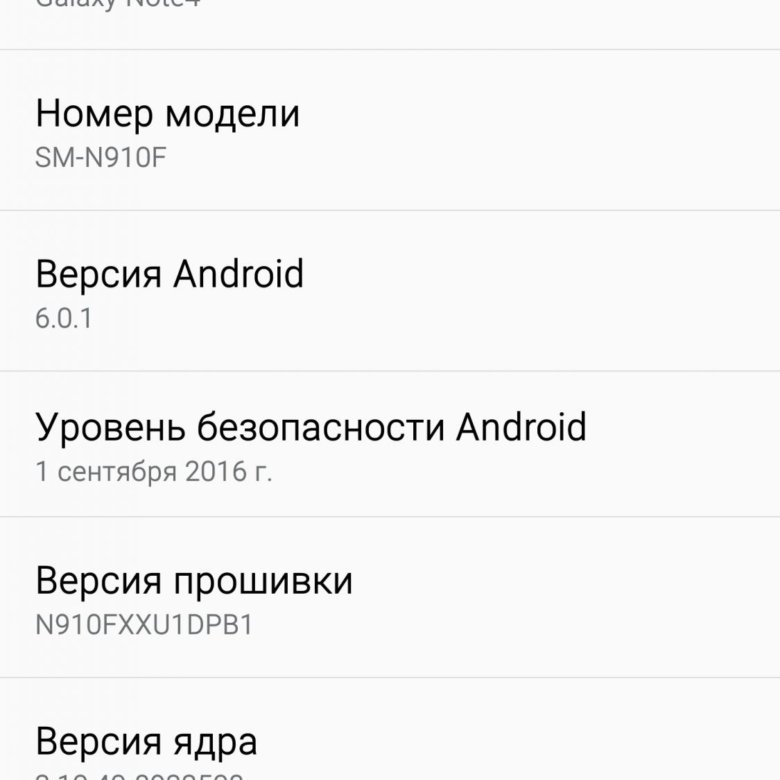
Task: Tap the Номер модели row
Action: [x=390, y=132]
